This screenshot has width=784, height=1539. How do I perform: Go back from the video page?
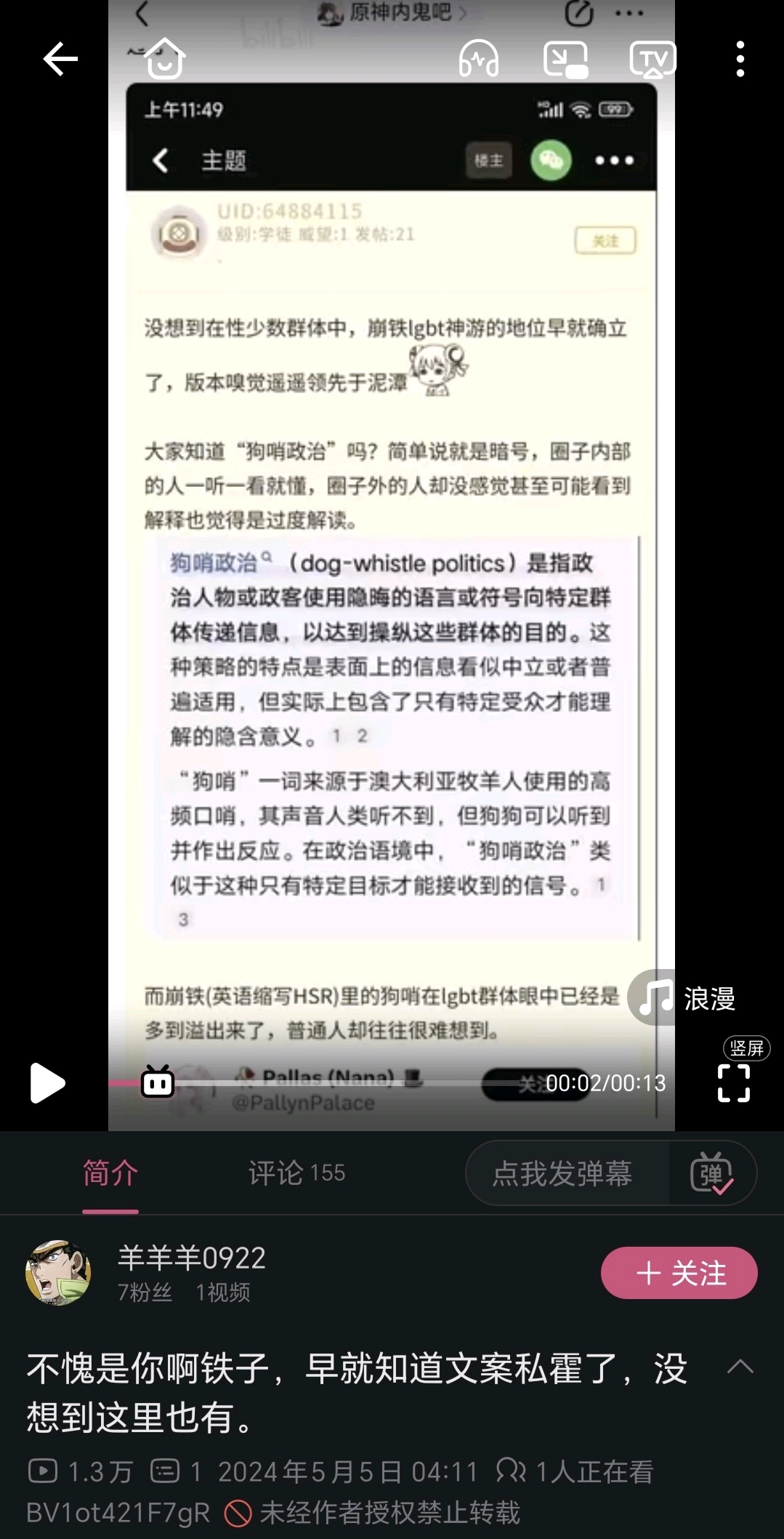(60, 59)
